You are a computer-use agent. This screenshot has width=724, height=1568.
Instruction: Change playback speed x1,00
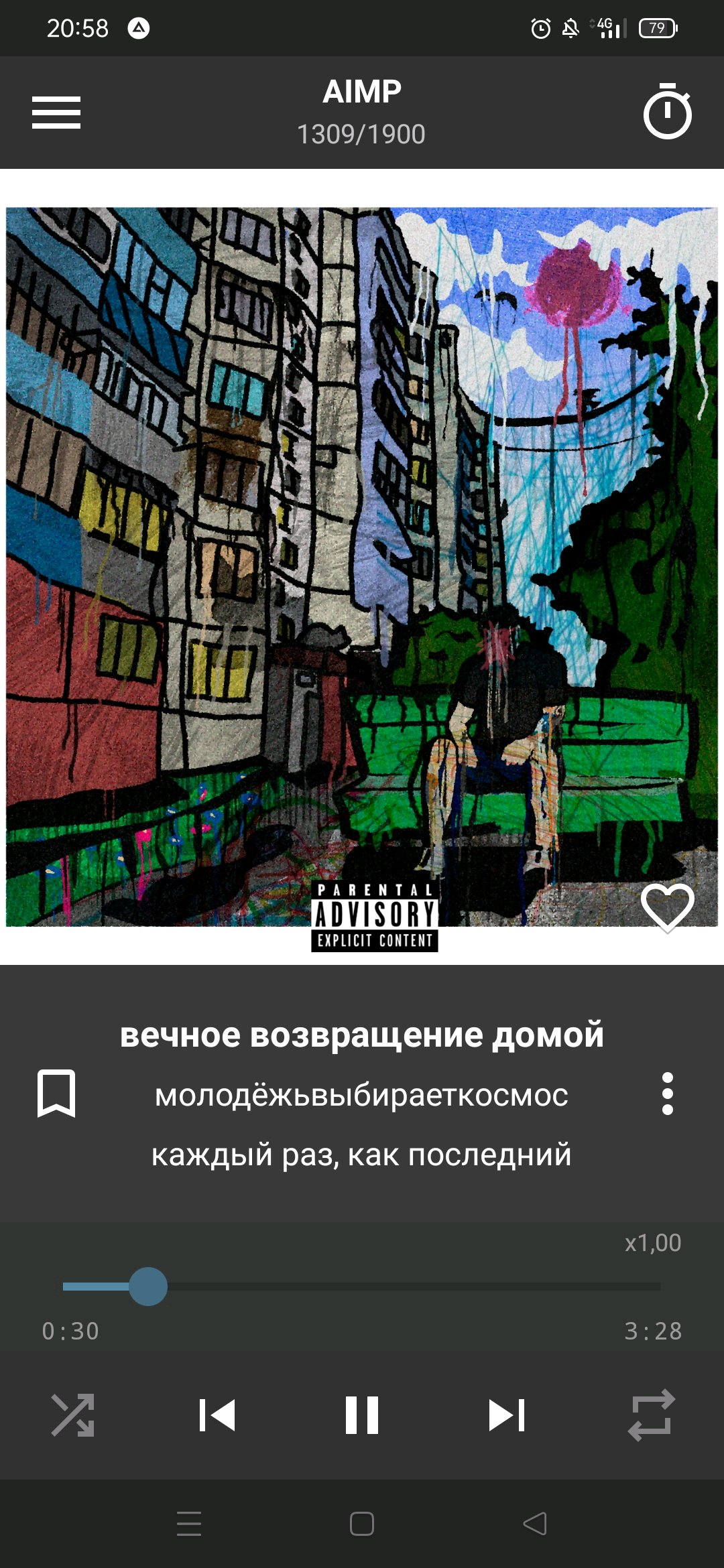coord(652,1243)
